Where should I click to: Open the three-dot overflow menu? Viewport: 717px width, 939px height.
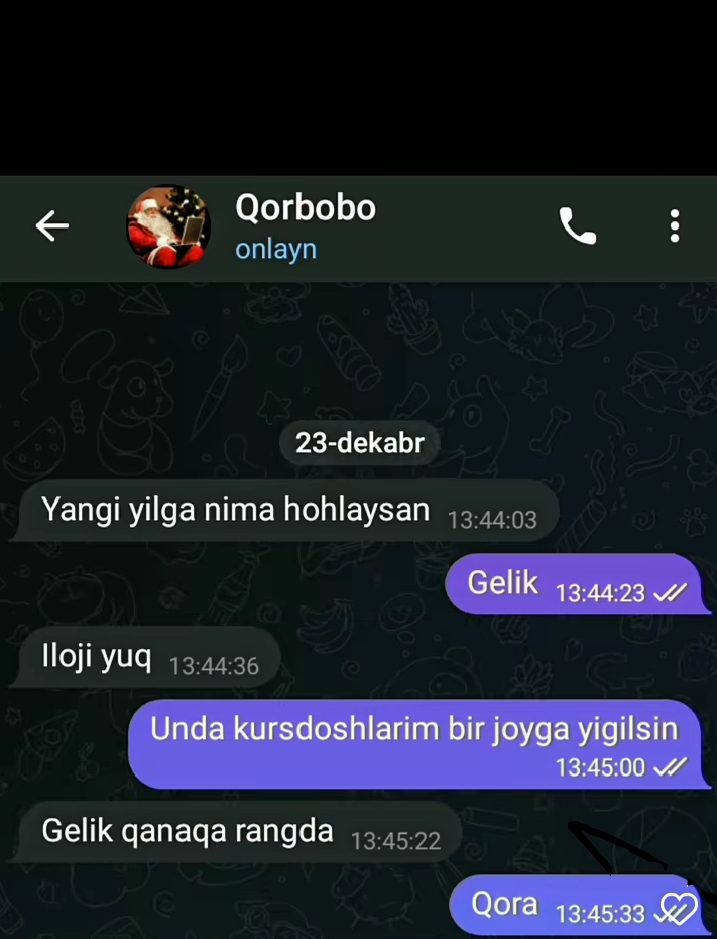(675, 227)
